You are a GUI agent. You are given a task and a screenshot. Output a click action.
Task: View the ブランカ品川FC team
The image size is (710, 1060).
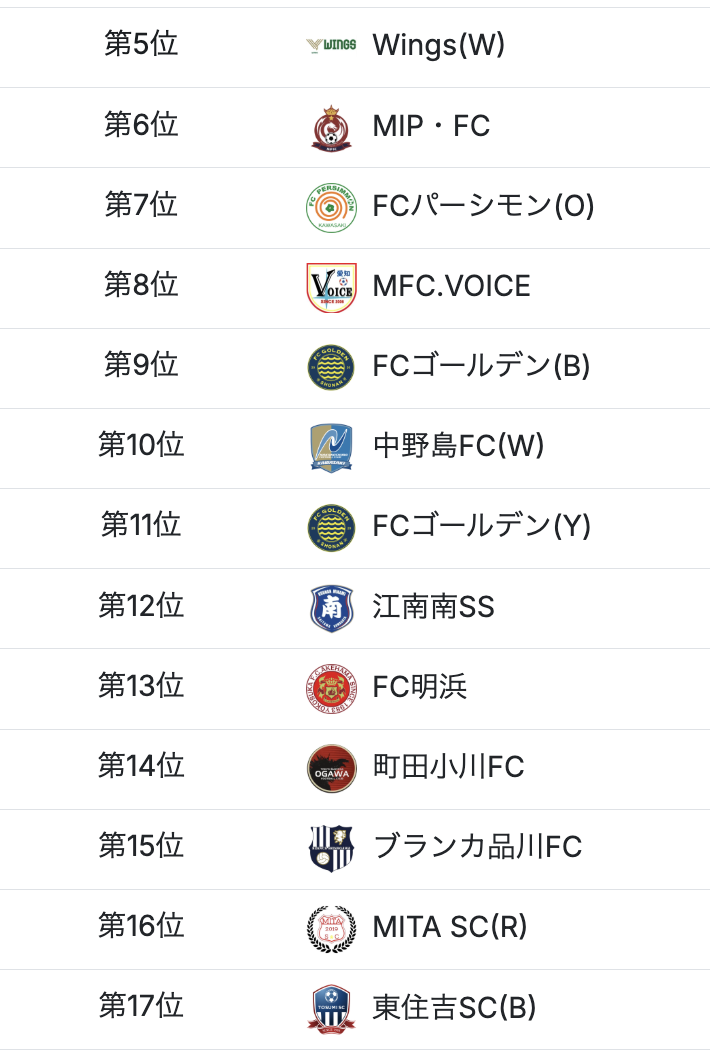[x=477, y=847]
